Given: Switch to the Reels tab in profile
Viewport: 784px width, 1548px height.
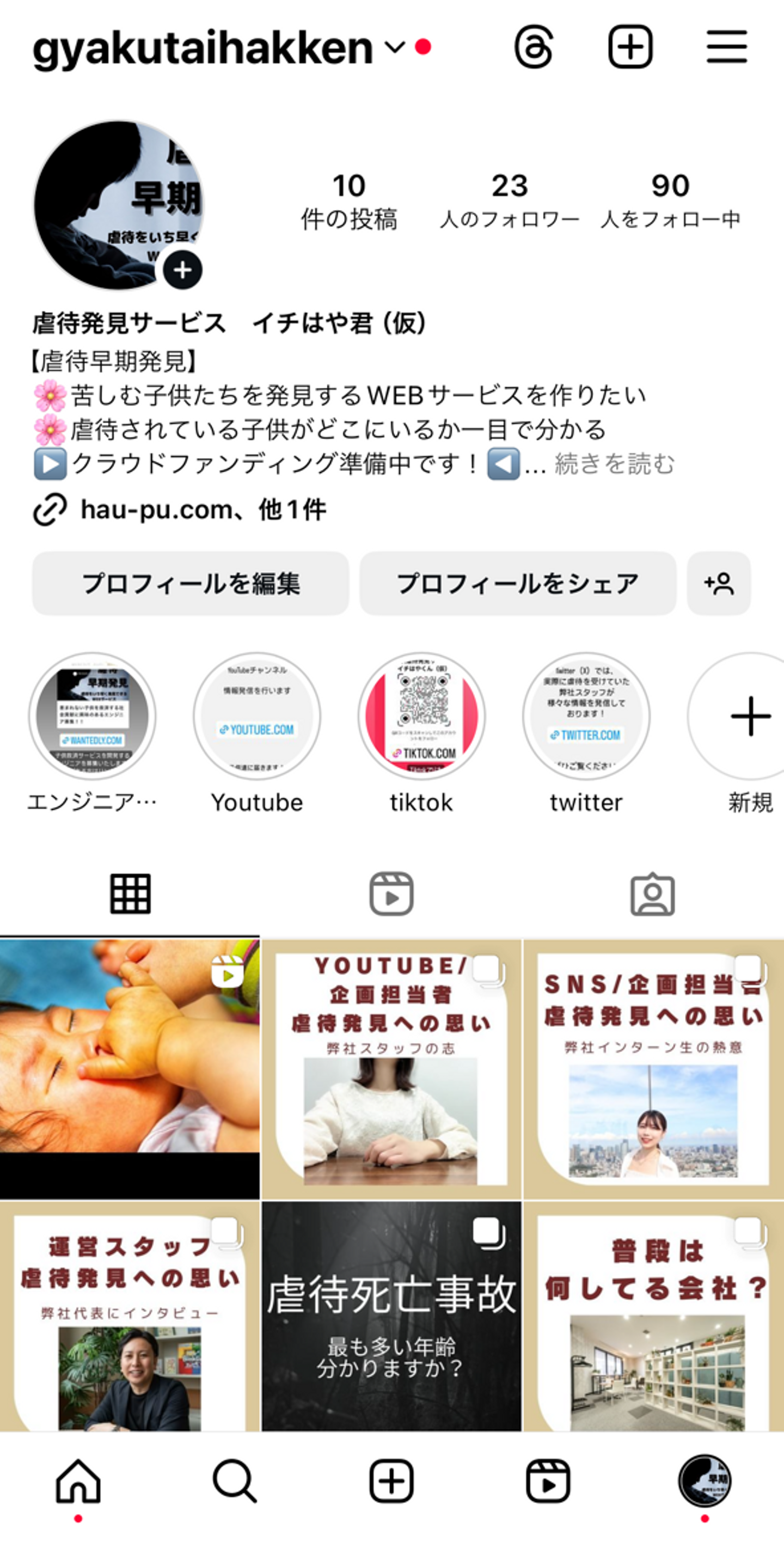Looking at the screenshot, I should coord(391,894).
